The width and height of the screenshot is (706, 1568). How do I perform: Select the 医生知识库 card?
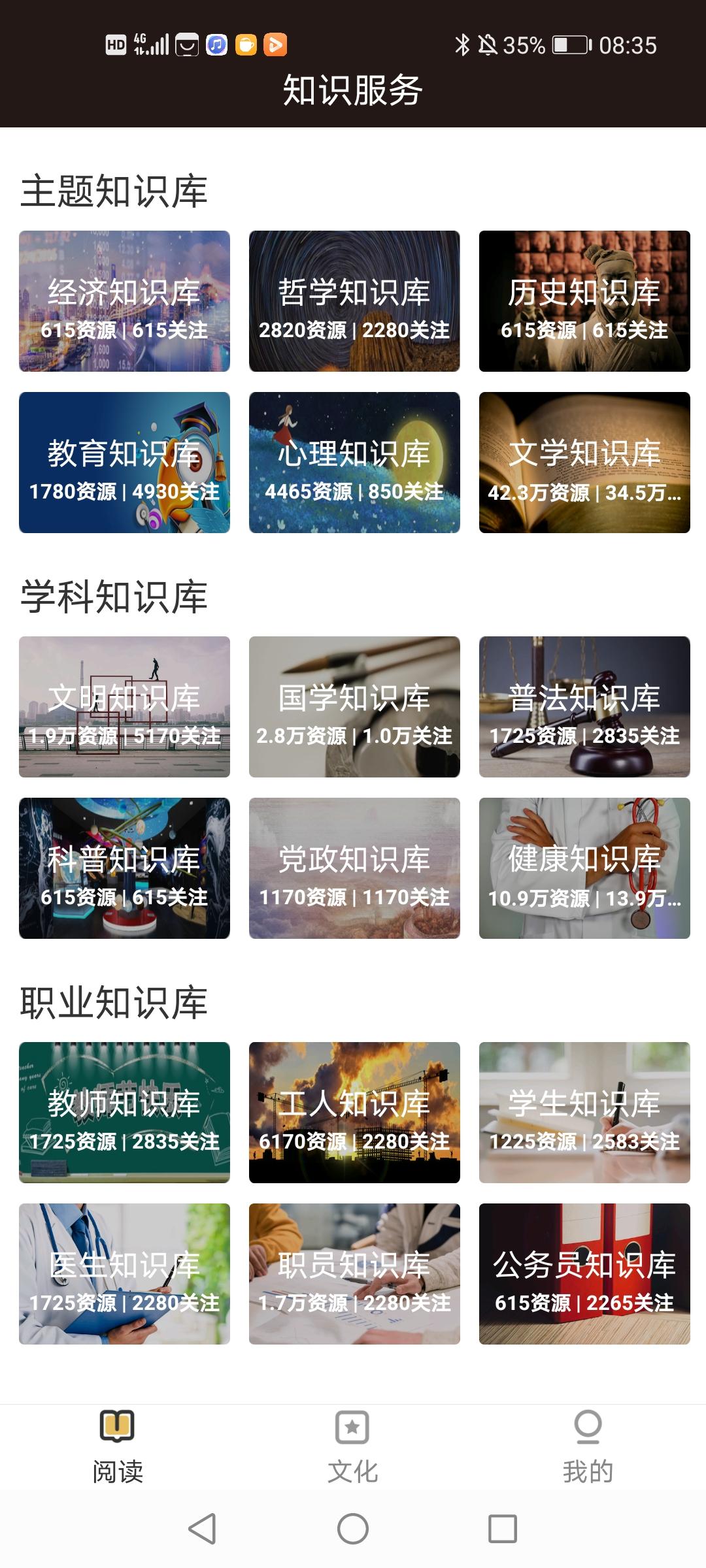coord(124,1274)
